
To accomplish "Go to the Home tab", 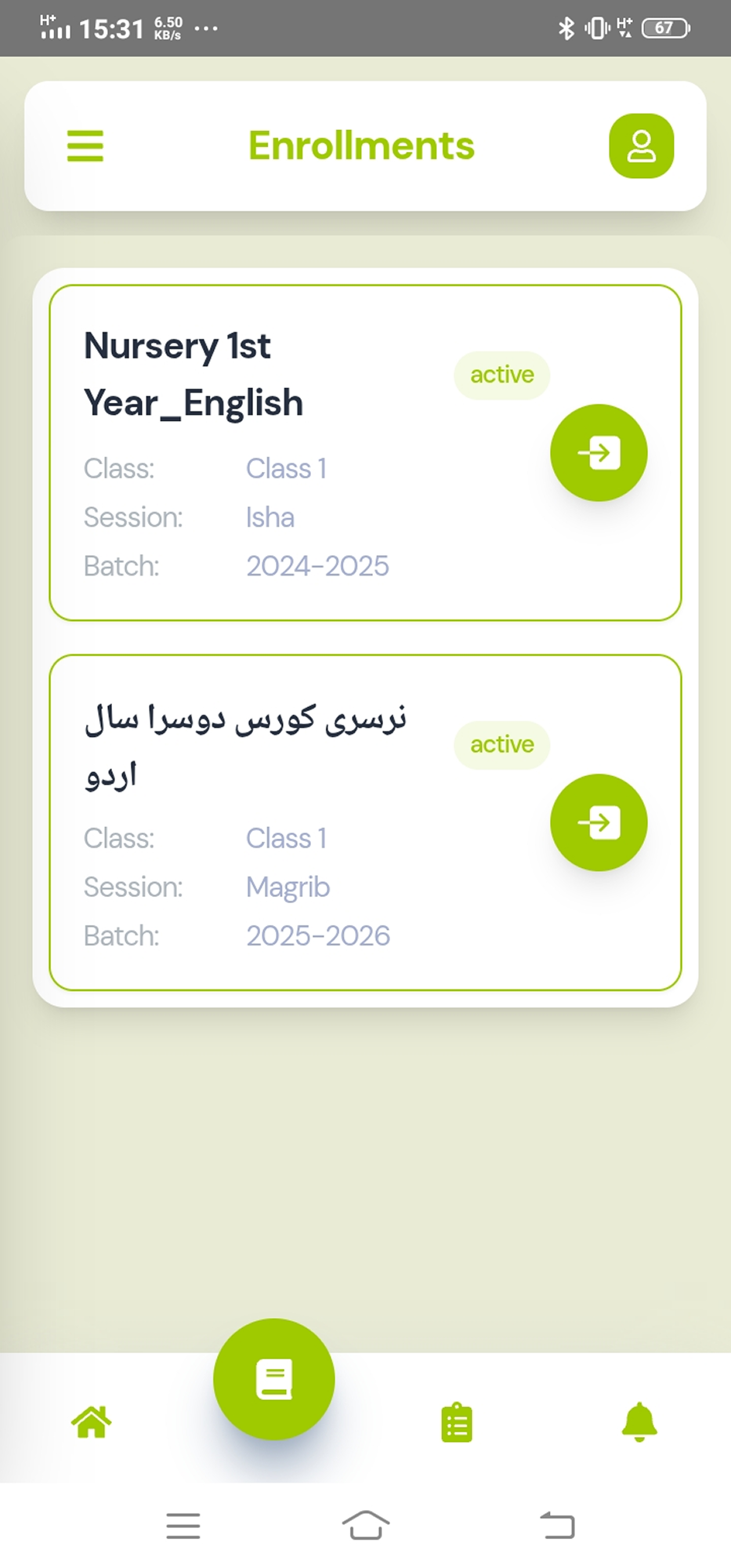I will 92,1421.
